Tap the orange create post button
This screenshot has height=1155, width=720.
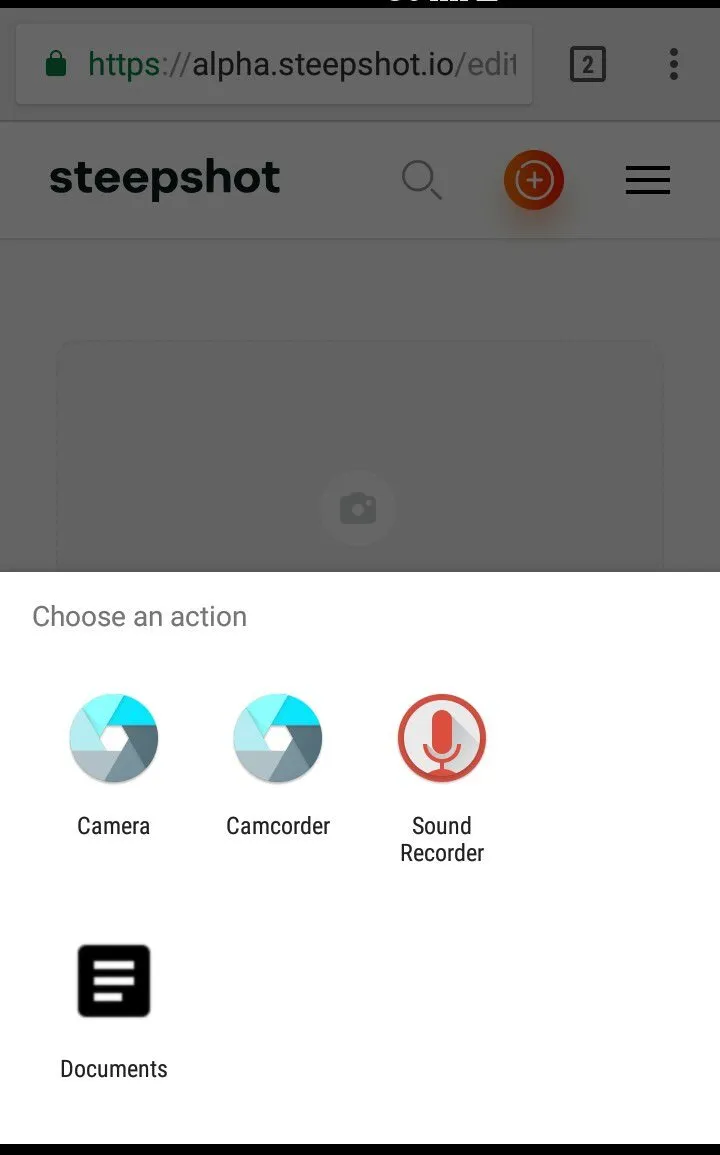[x=534, y=180]
